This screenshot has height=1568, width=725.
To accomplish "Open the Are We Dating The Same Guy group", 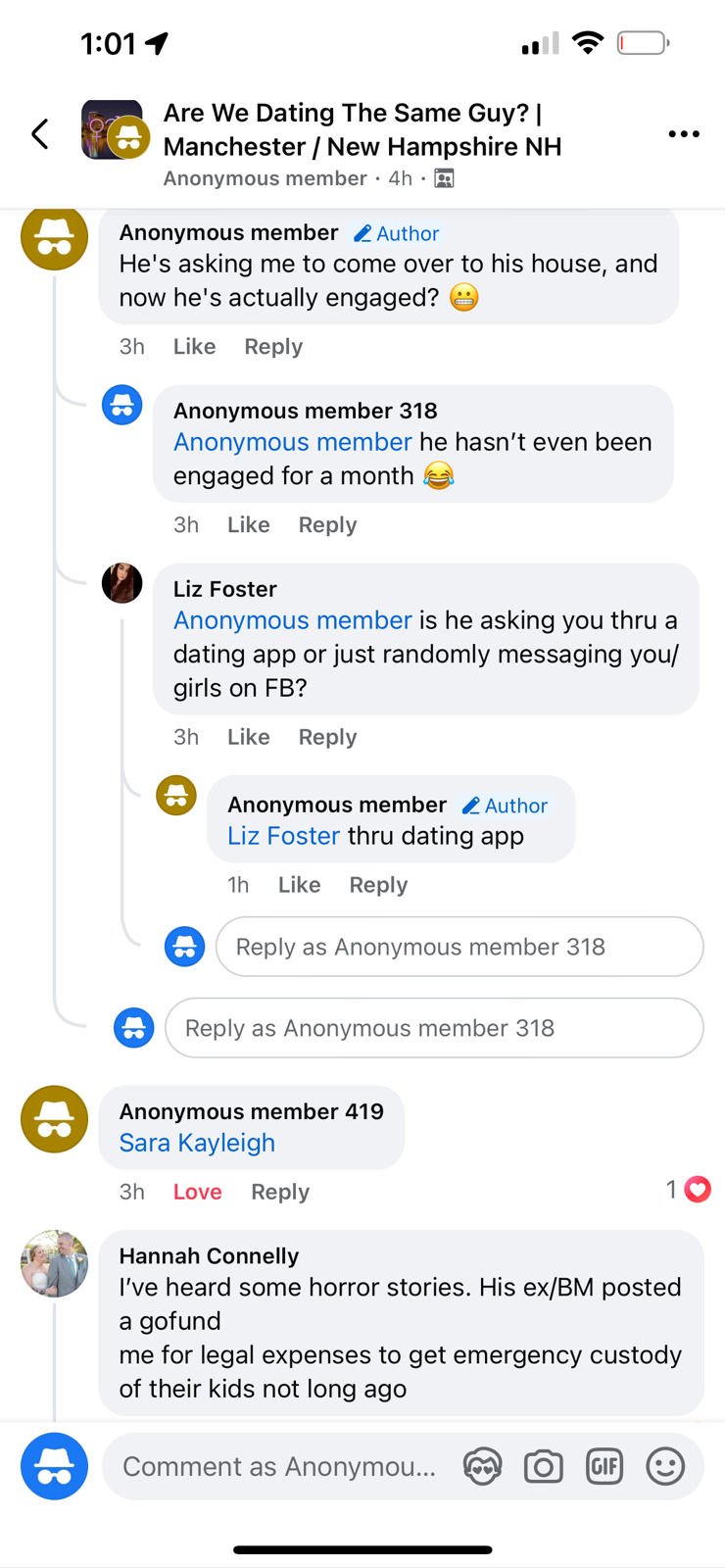I will [362, 129].
